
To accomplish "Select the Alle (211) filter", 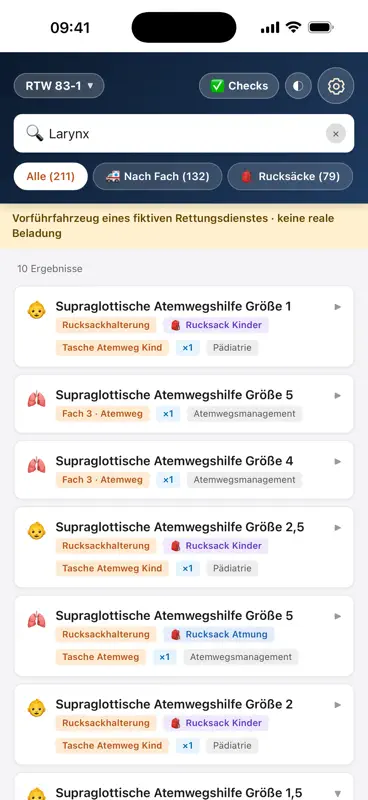I will pyautogui.click(x=51, y=177).
